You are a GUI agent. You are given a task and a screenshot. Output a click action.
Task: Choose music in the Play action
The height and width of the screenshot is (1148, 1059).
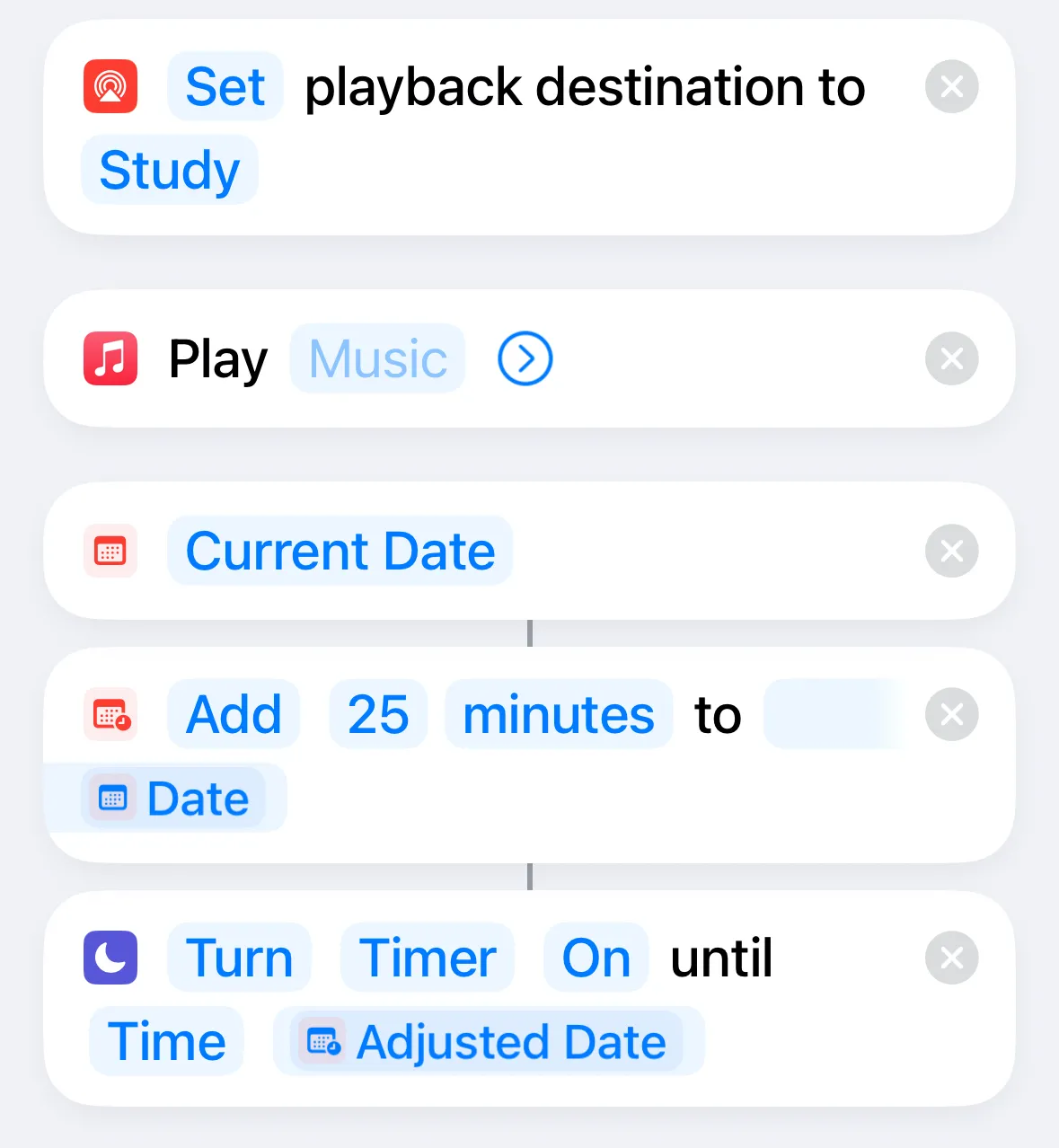click(377, 359)
